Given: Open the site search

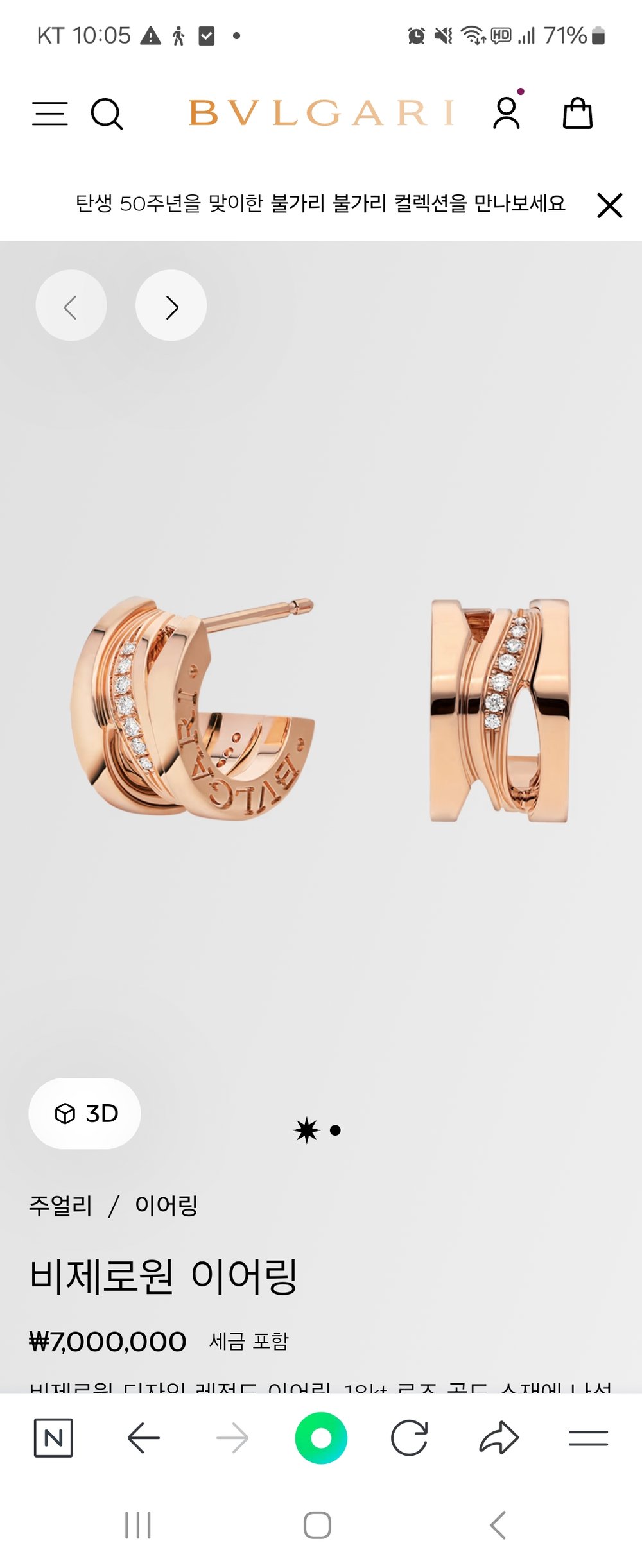Looking at the screenshot, I should (107, 114).
